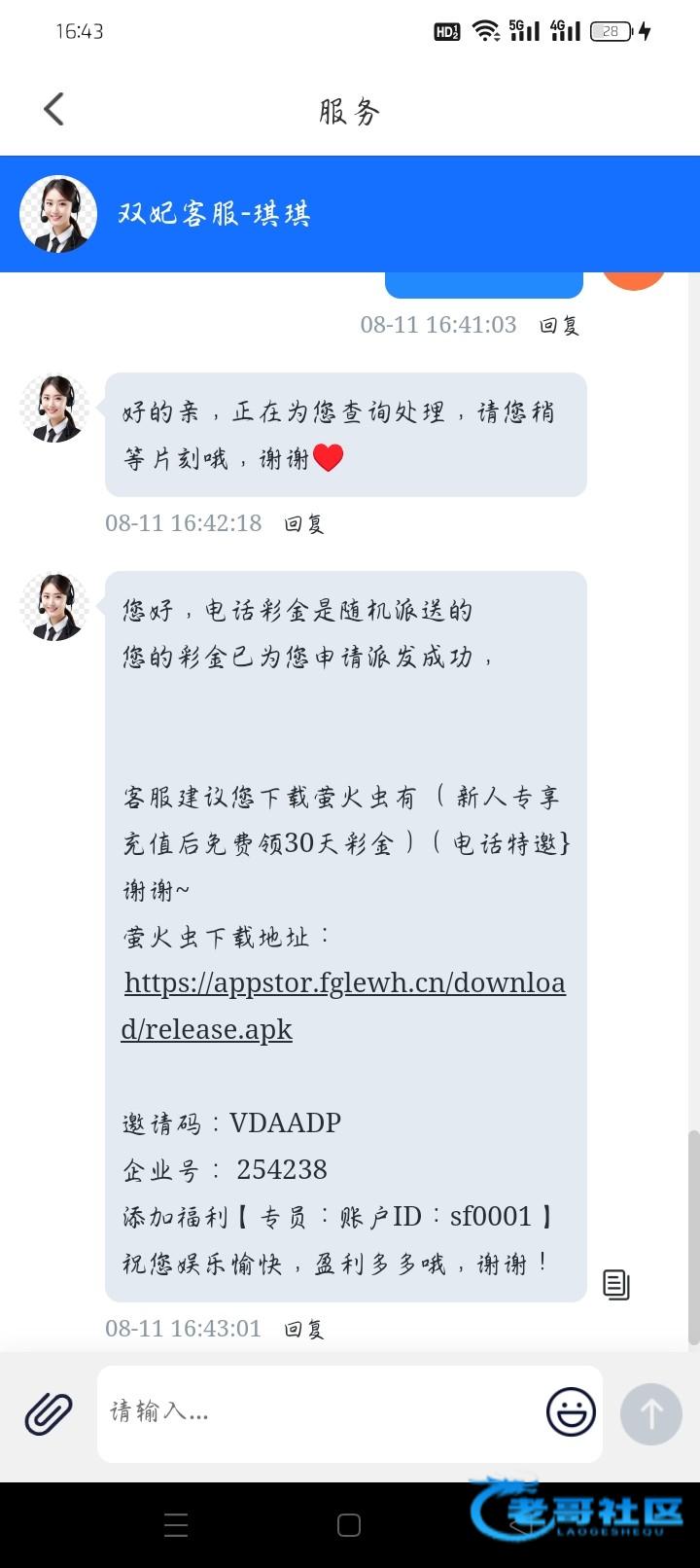Tap 回复 under the 16:43:01 message
The width and height of the screenshot is (700, 1568).
pos(303,1330)
